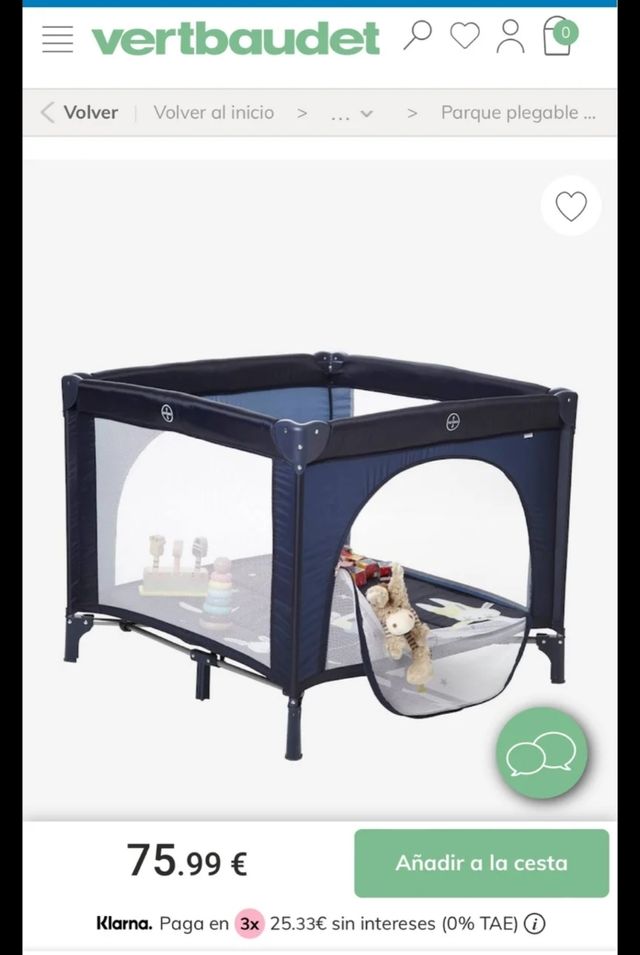Open the user account icon
Screen dimensions: 640x955
pos(510,37)
